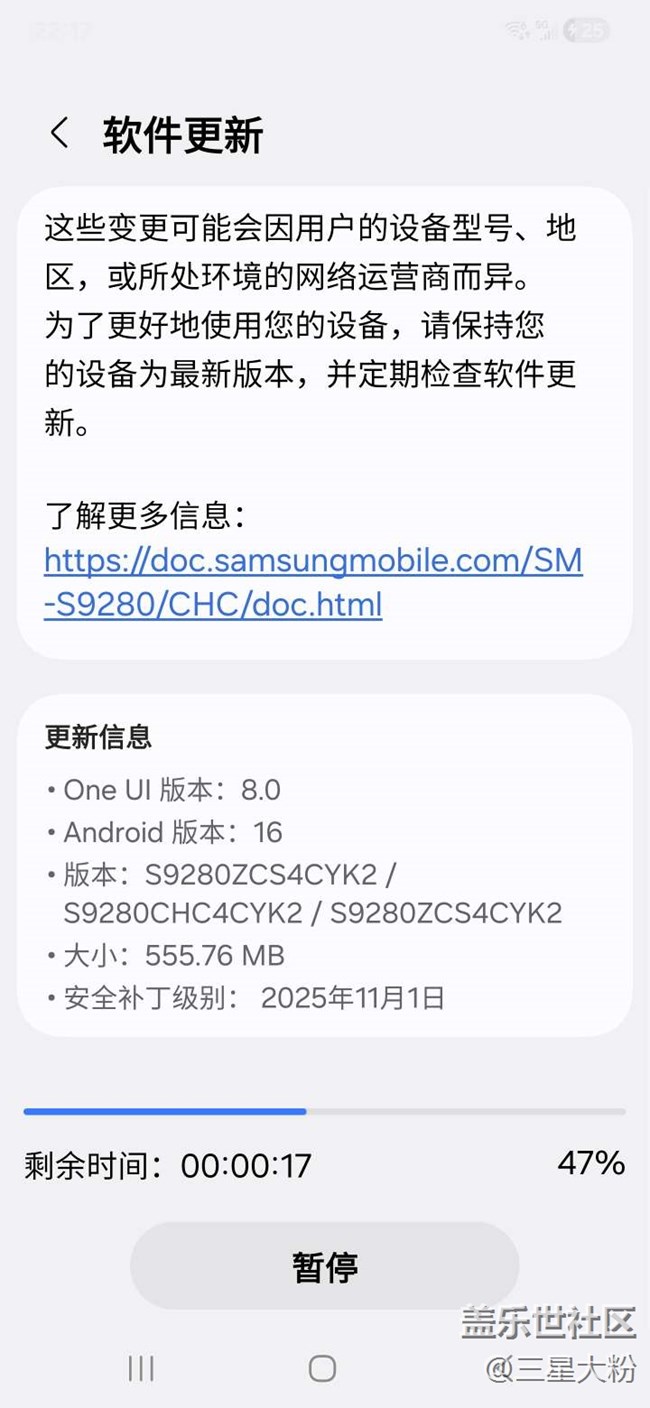Image resolution: width=650 pixels, height=1408 pixels.
Task: Open the doc.samsungmobile.com link
Action: [312, 582]
